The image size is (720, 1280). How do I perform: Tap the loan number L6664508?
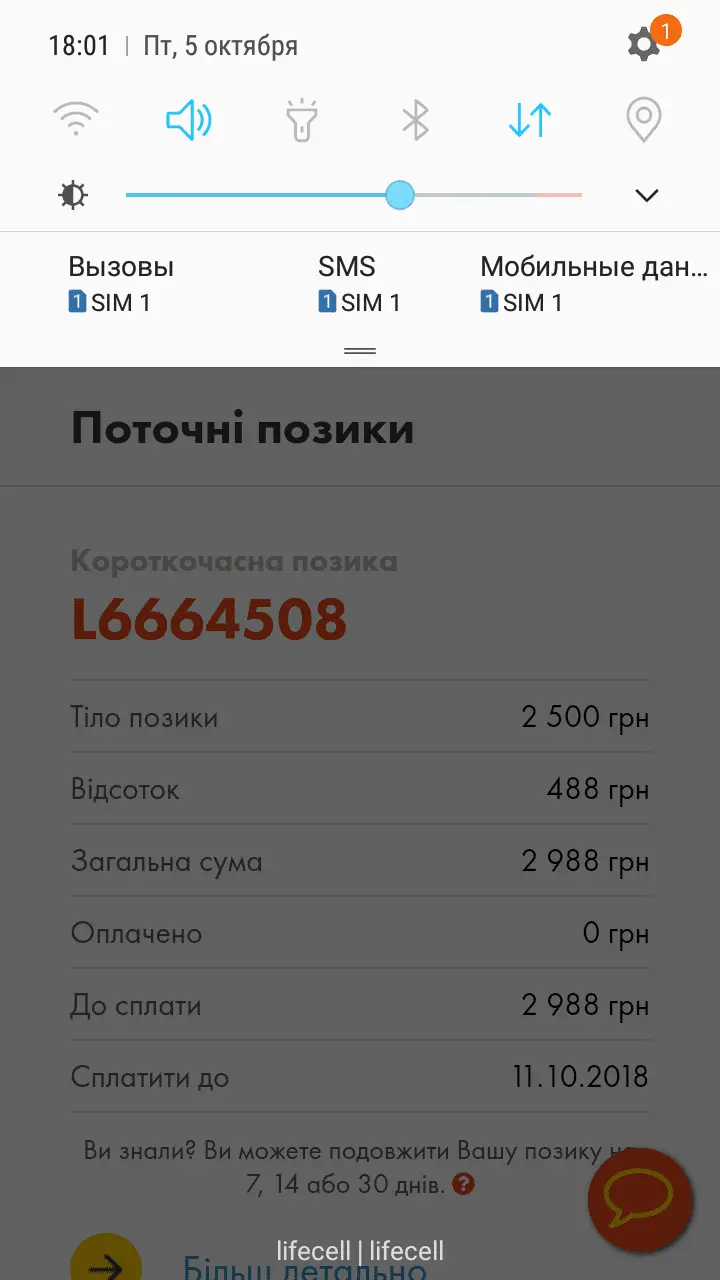coord(209,618)
